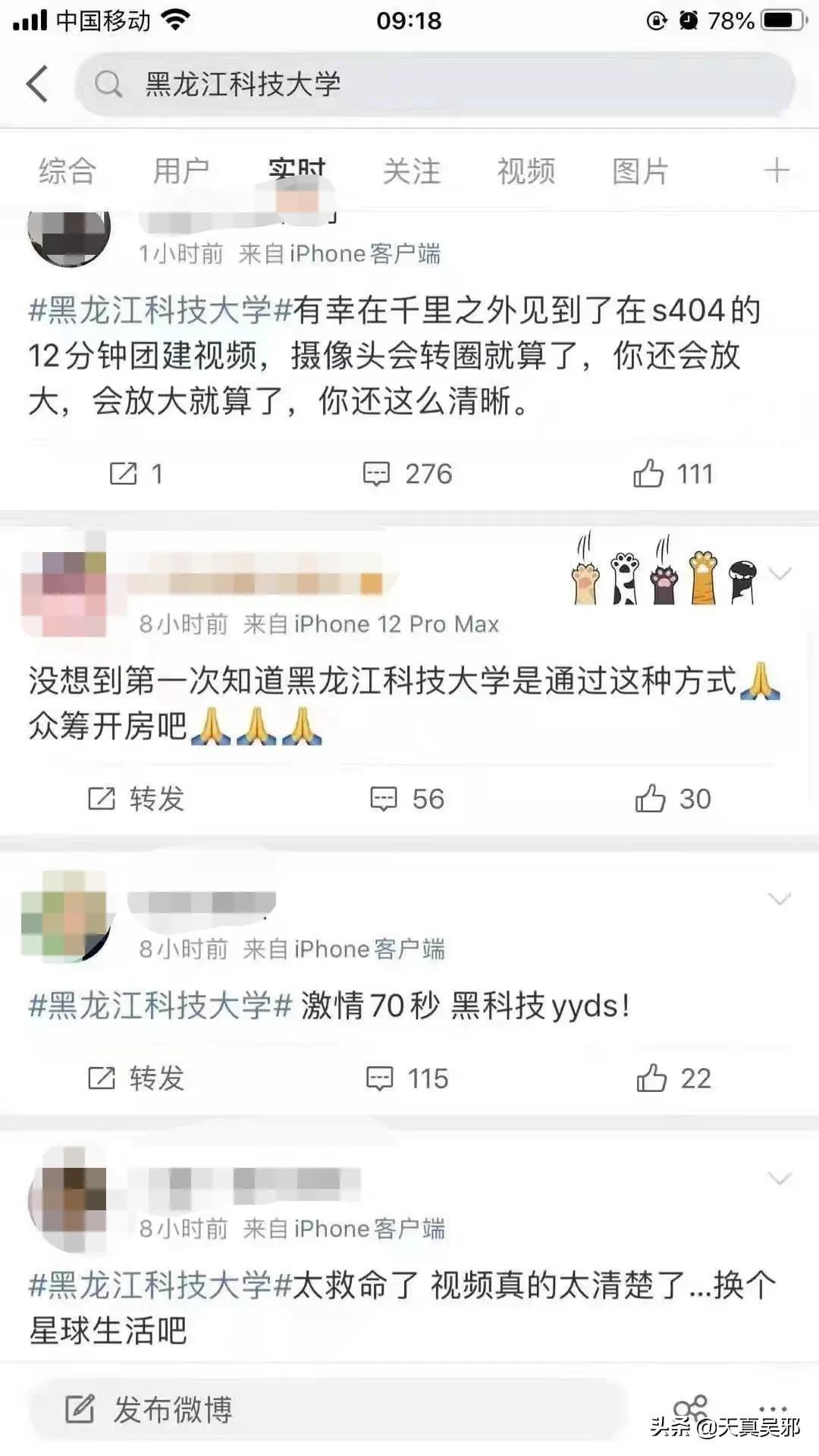Viewport: 819px width, 1456px height.
Task: Switch to the 综合 tab
Action: 67,171
